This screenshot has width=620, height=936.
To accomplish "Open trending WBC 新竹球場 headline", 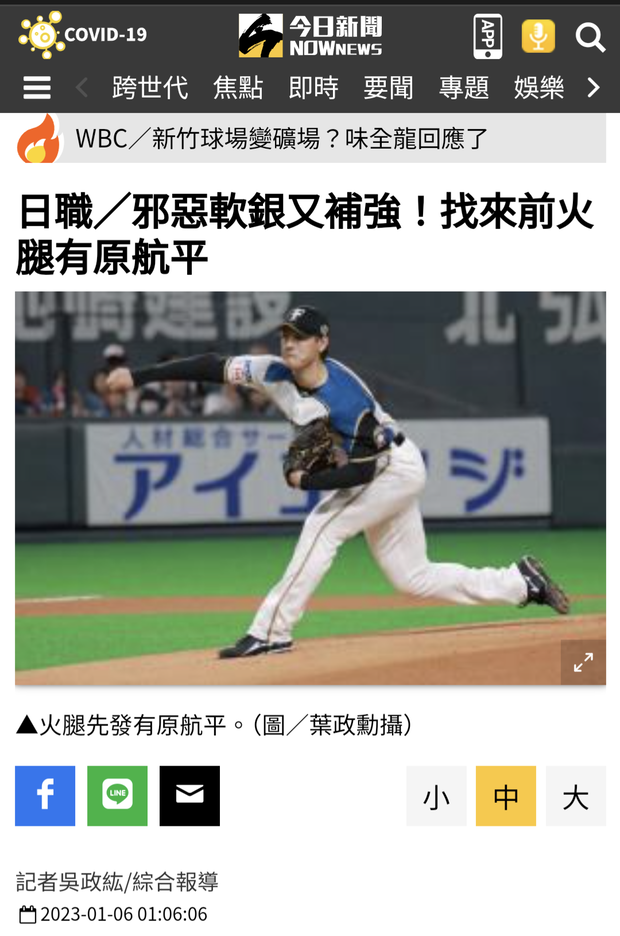I will (x=281, y=139).
